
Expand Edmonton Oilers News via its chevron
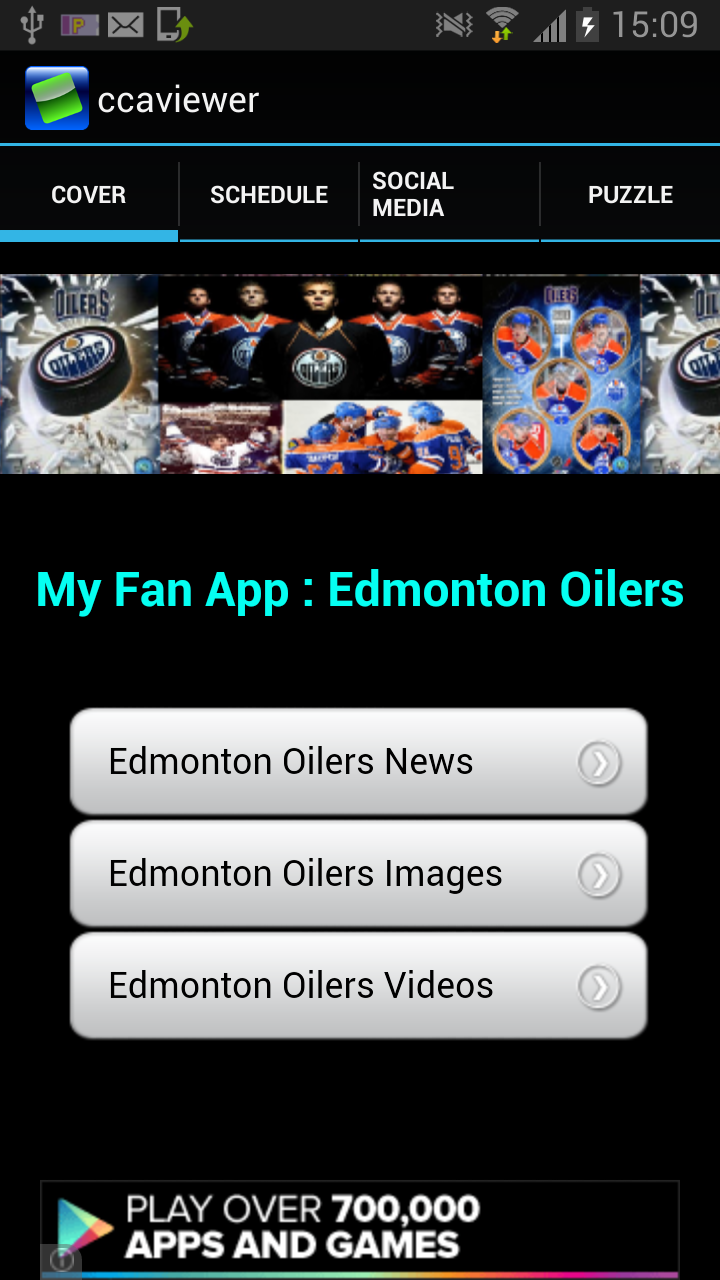(598, 761)
